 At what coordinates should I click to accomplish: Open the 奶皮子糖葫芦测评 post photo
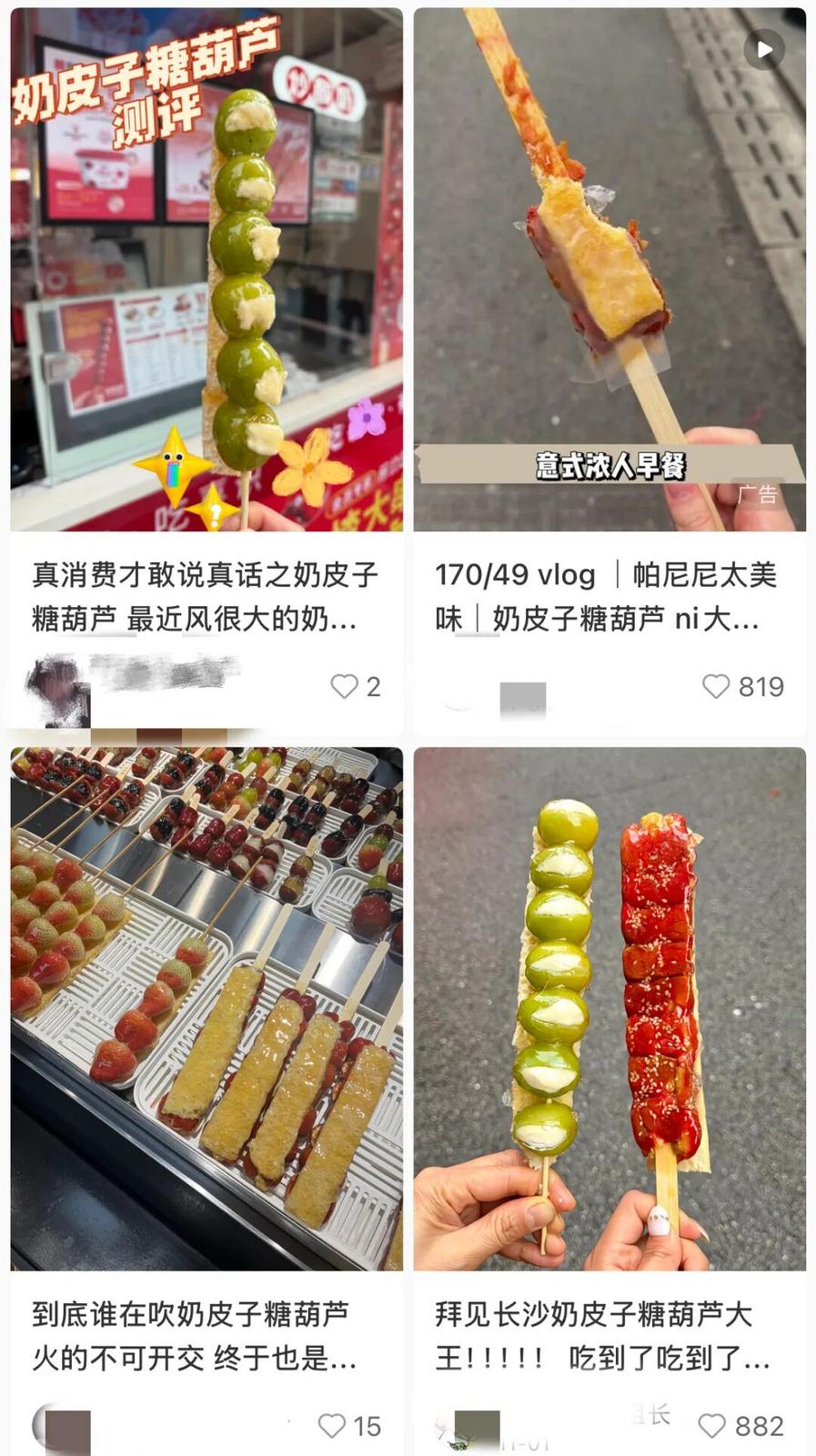207,270
